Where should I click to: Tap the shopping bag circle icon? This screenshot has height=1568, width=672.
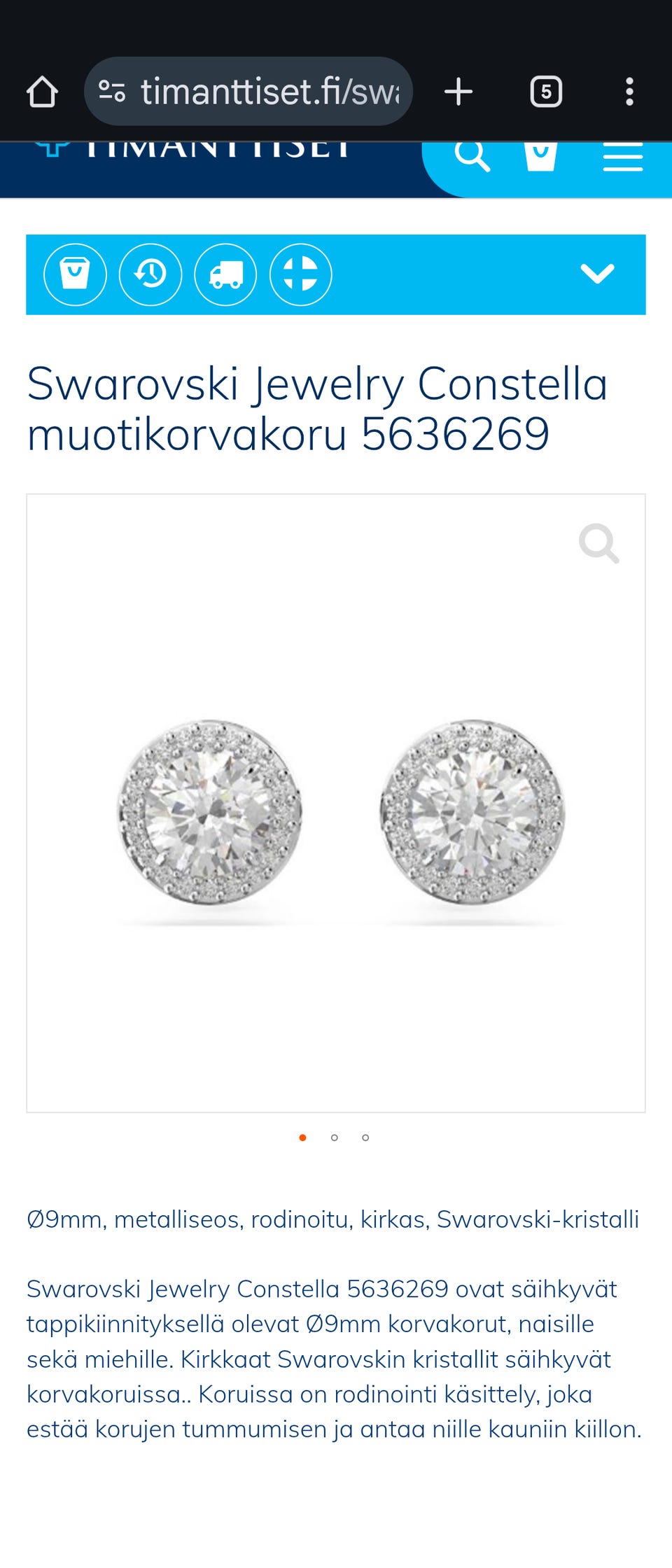[75, 274]
